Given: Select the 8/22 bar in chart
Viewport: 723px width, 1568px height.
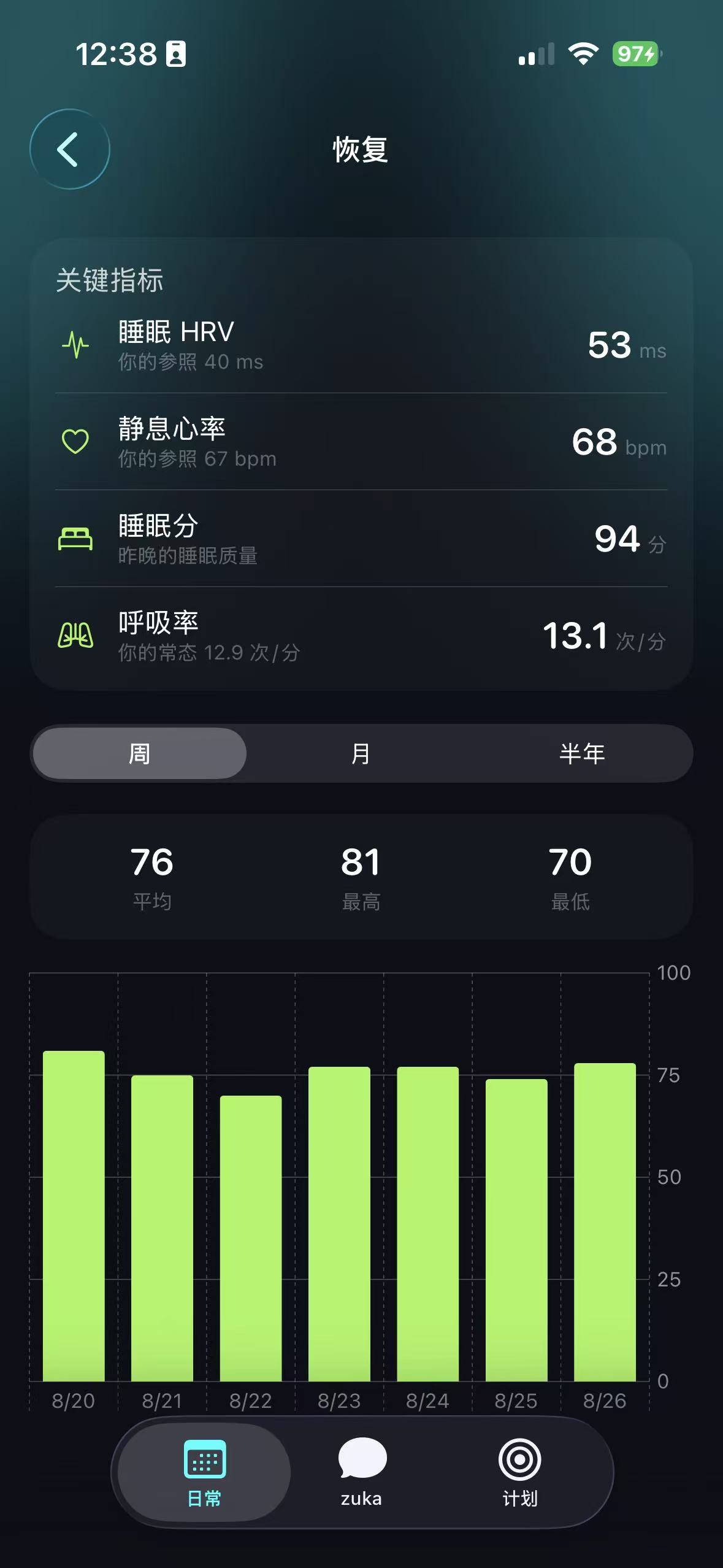Looking at the screenshot, I should click(251, 1238).
